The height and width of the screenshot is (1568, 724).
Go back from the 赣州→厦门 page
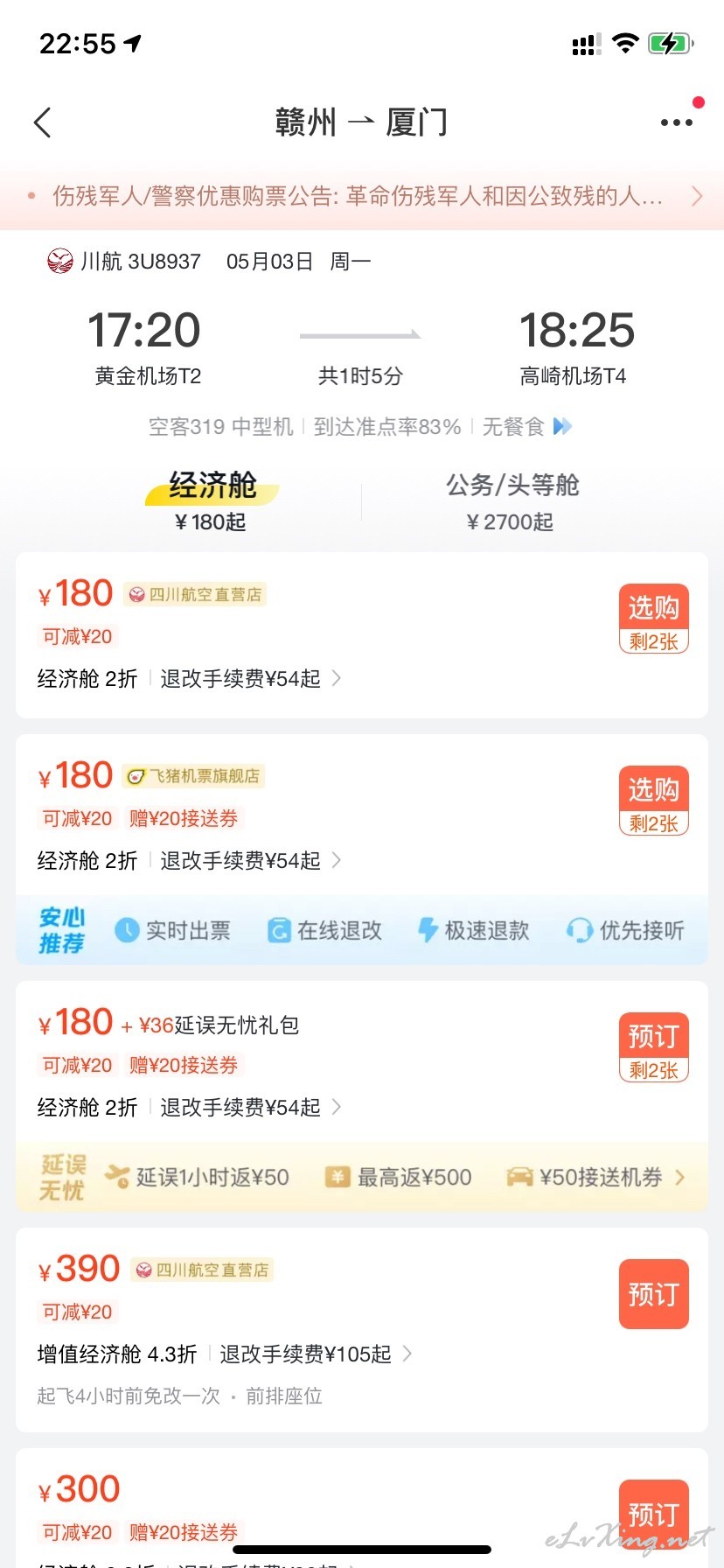(42, 122)
